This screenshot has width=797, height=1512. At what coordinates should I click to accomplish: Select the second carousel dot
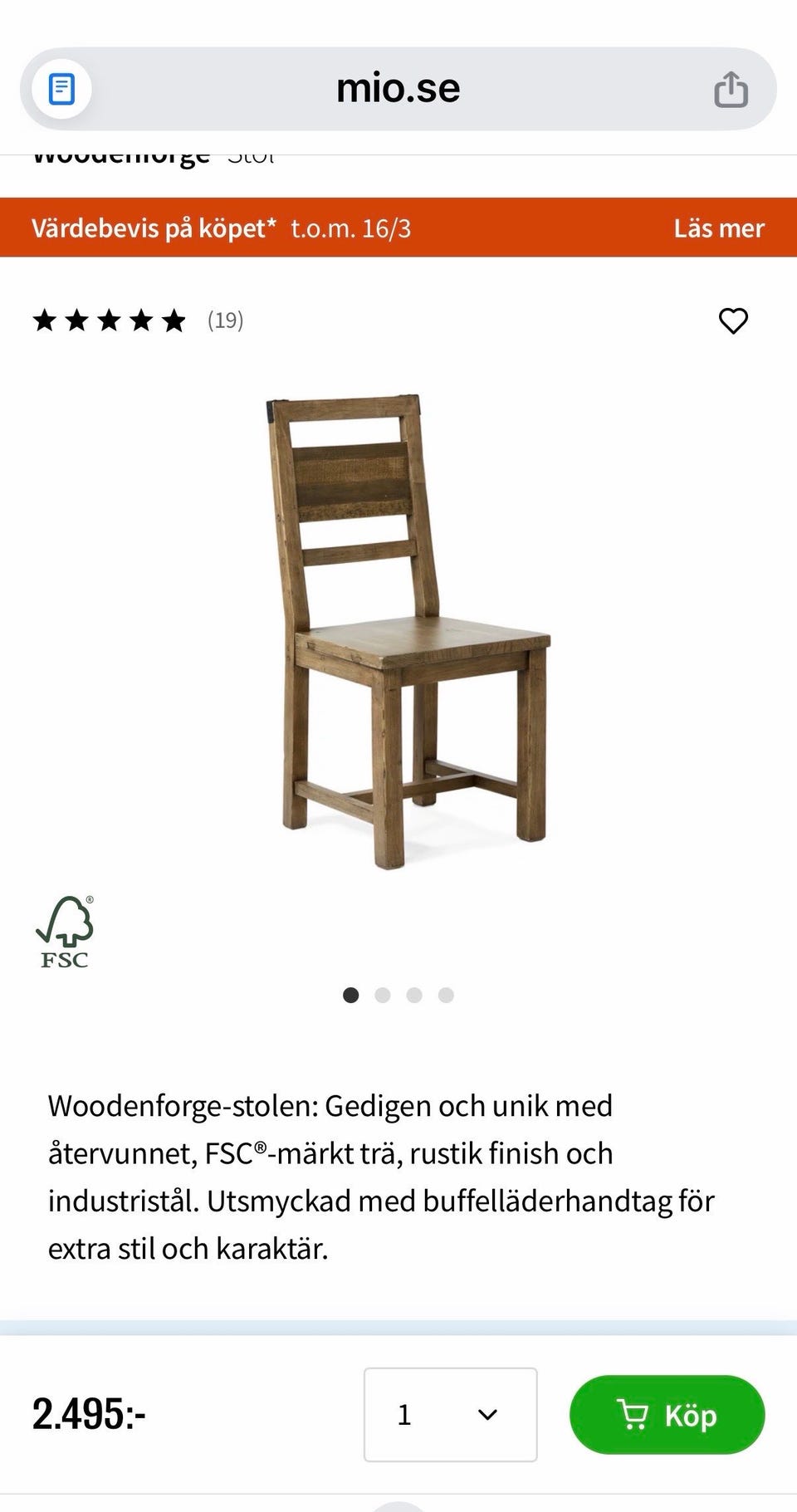click(383, 995)
